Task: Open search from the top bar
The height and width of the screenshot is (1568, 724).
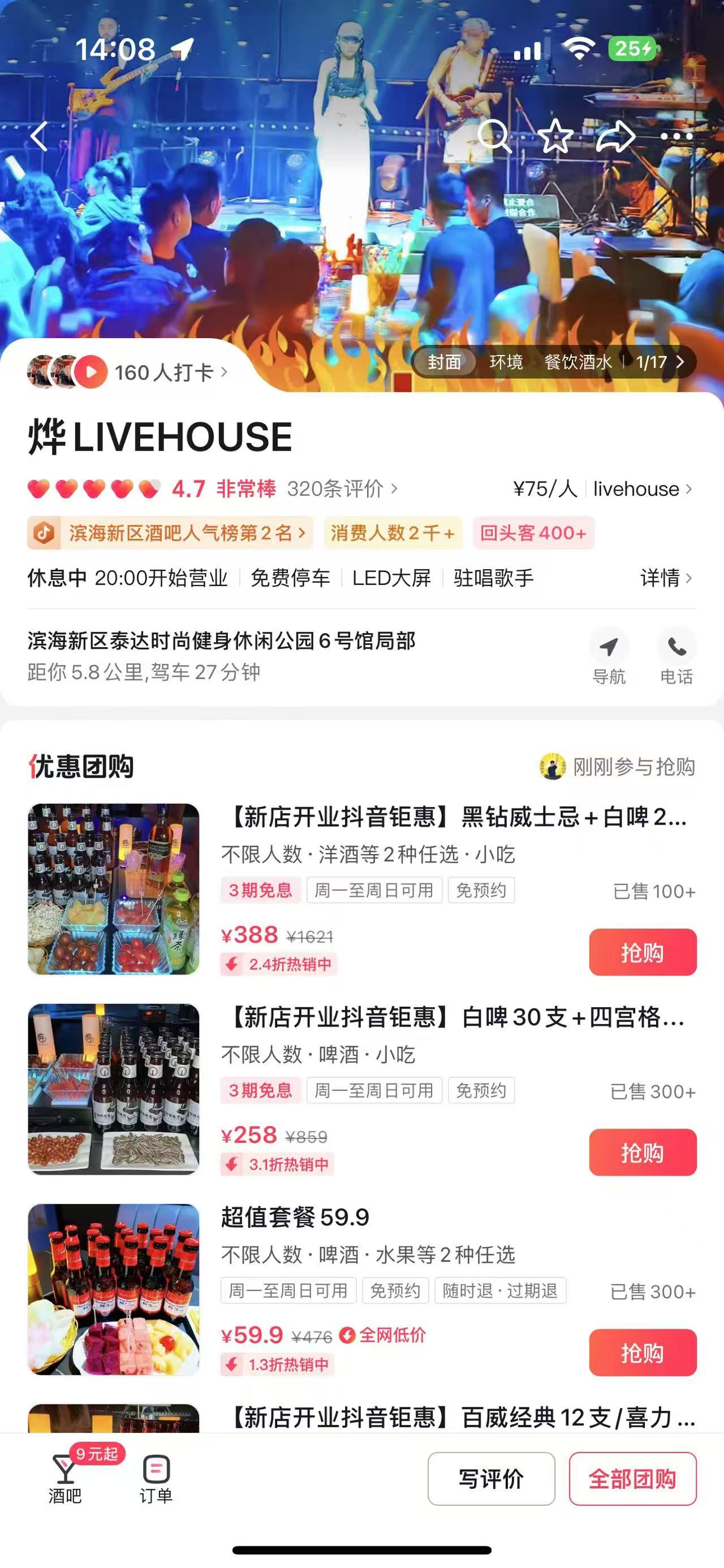Action: [494, 136]
